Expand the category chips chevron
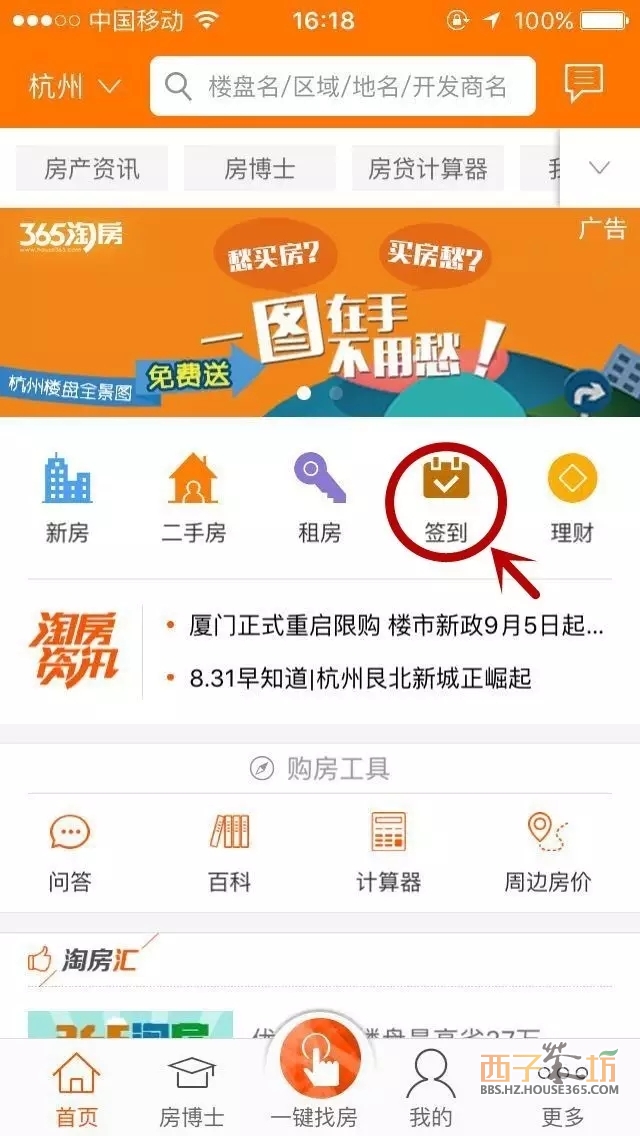This screenshot has height=1136, width=640. tap(599, 168)
